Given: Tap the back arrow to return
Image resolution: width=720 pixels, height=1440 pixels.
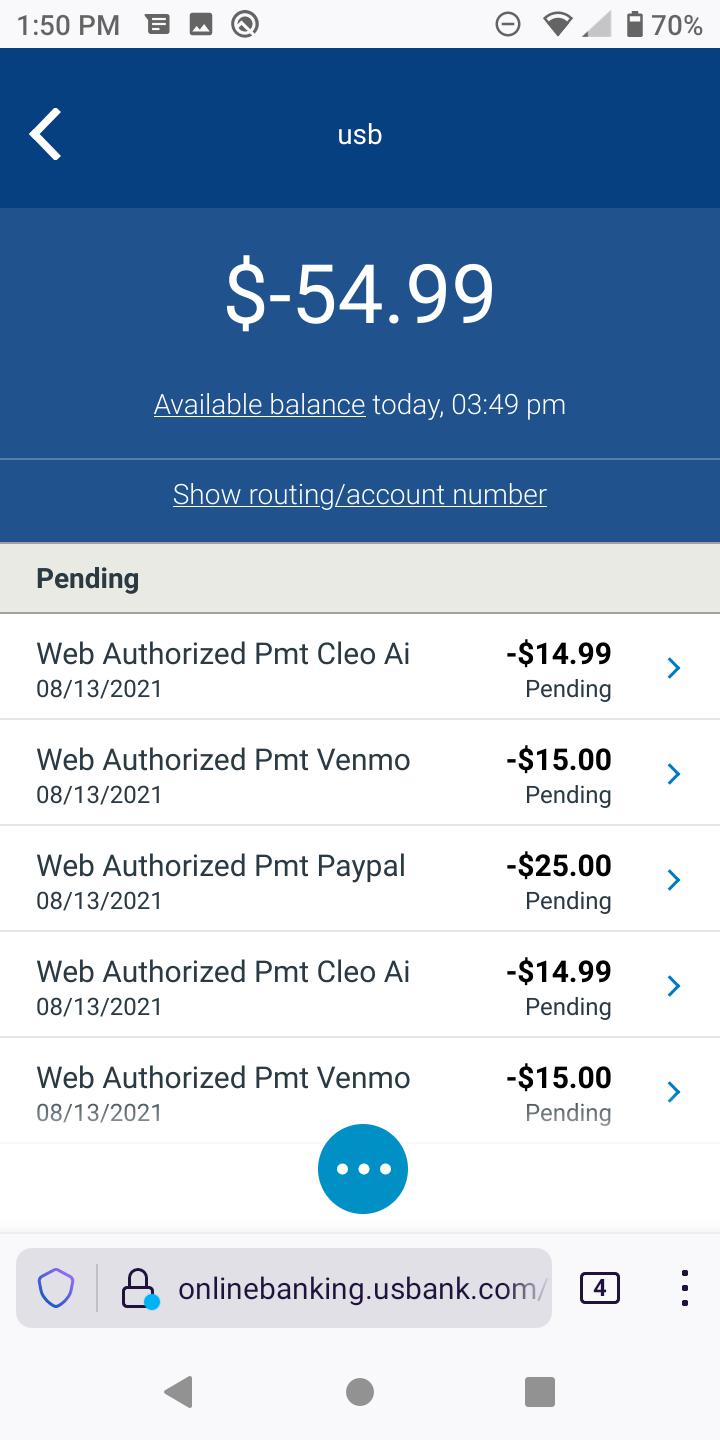Looking at the screenshot, I should pyautogui.click(x=44, y=132).
